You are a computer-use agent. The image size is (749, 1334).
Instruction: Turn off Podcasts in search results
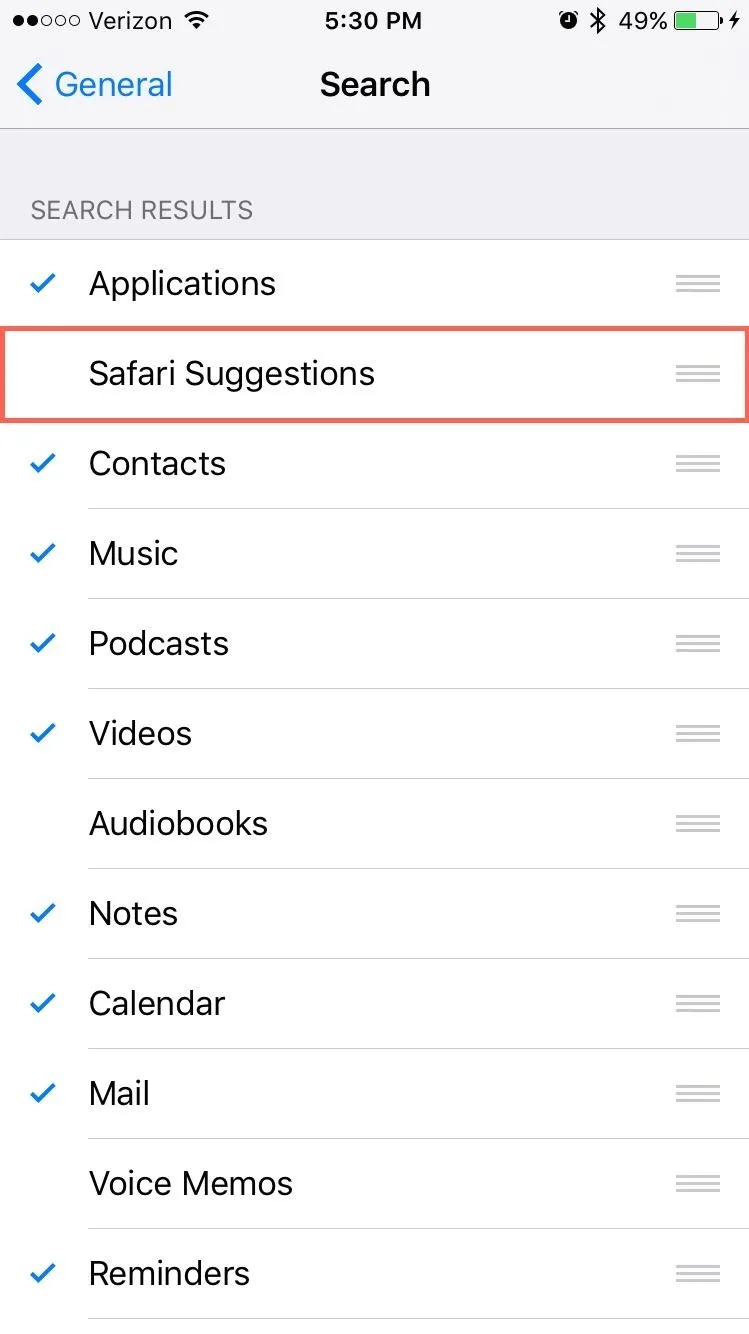pos(374,644)
